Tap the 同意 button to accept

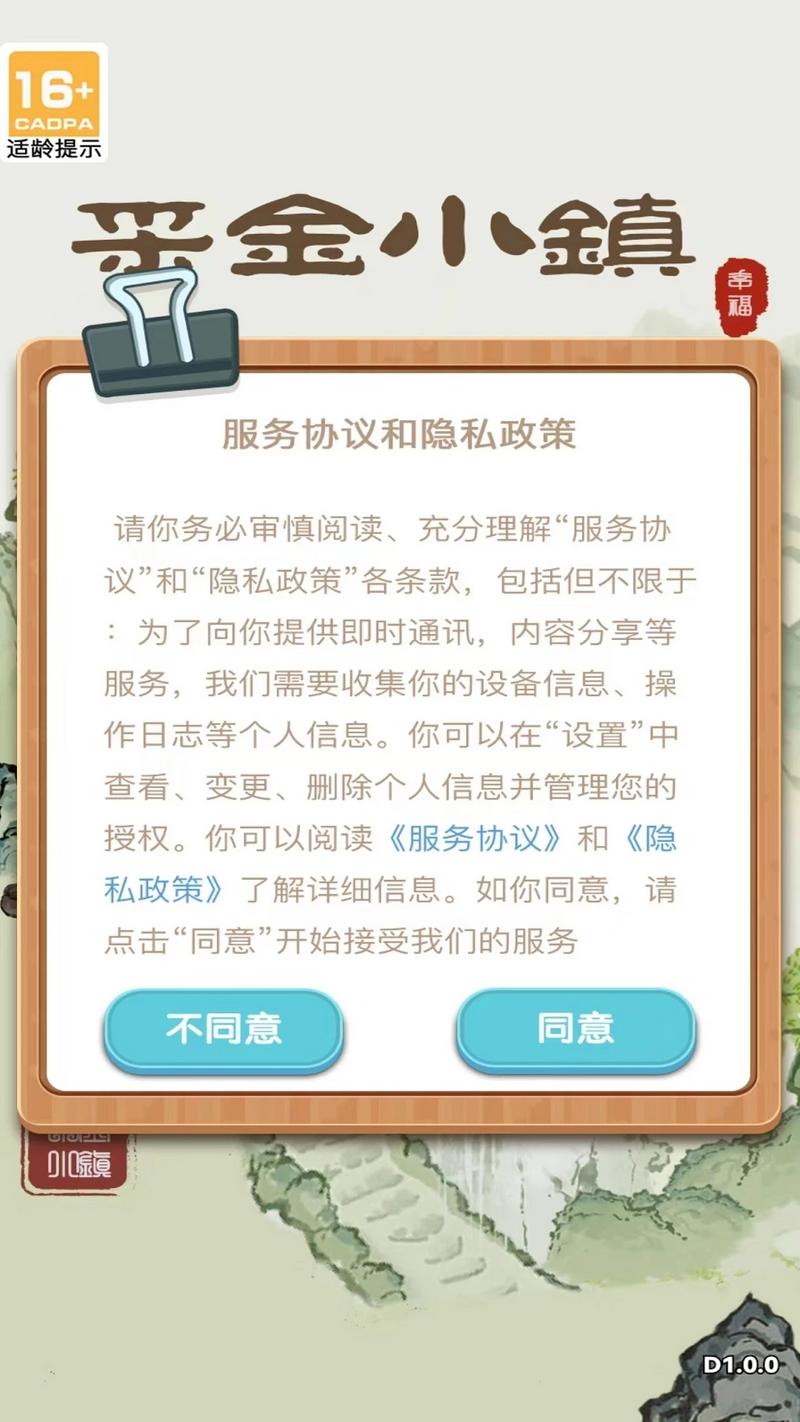(575, 1030)
